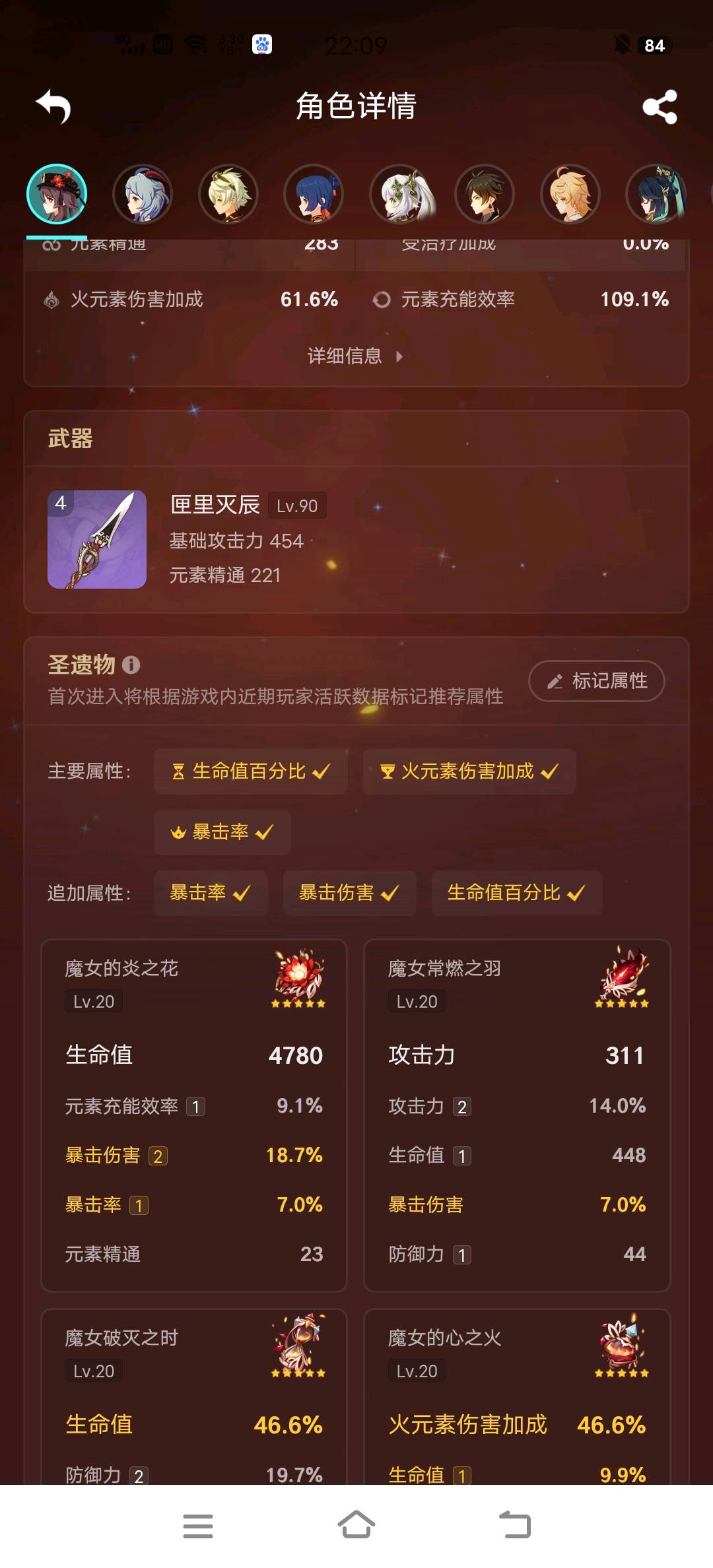Screen dimensions: 713x1568
Task: Switch to the Zhongli character avatar
Action: [485, 194]
